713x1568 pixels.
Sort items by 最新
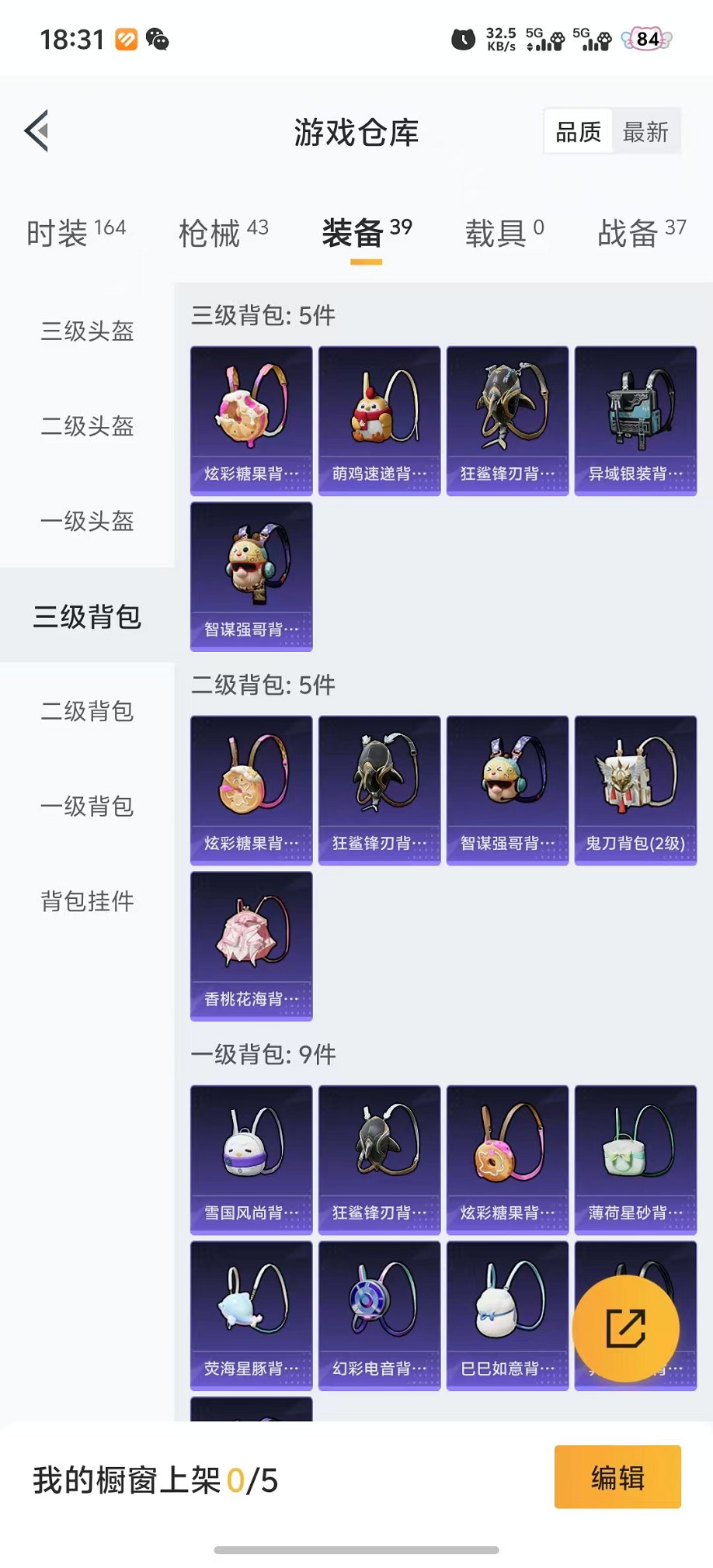click(x=645, y=132)
